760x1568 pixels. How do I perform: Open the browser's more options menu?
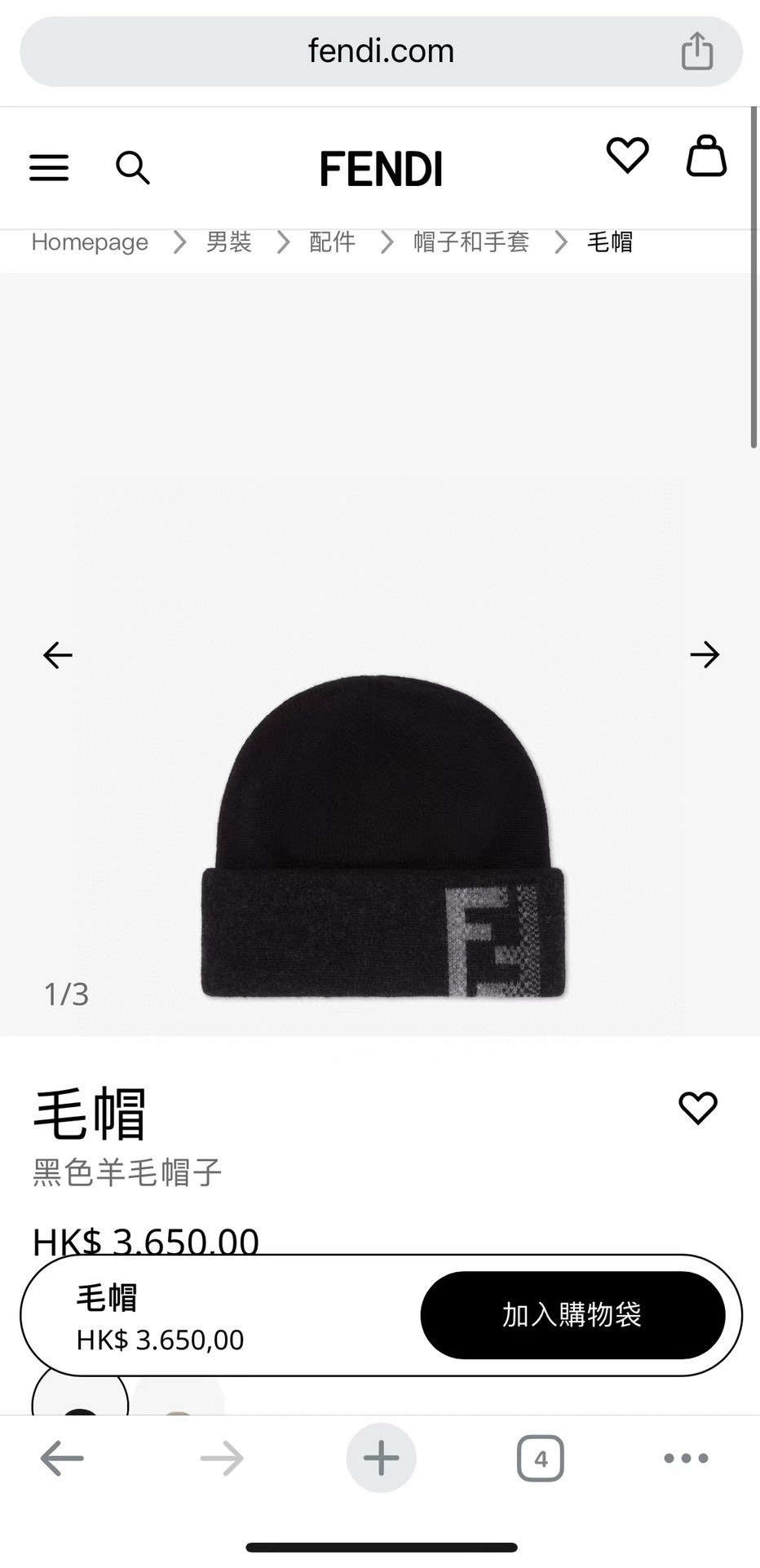(x=686, y=1458)
